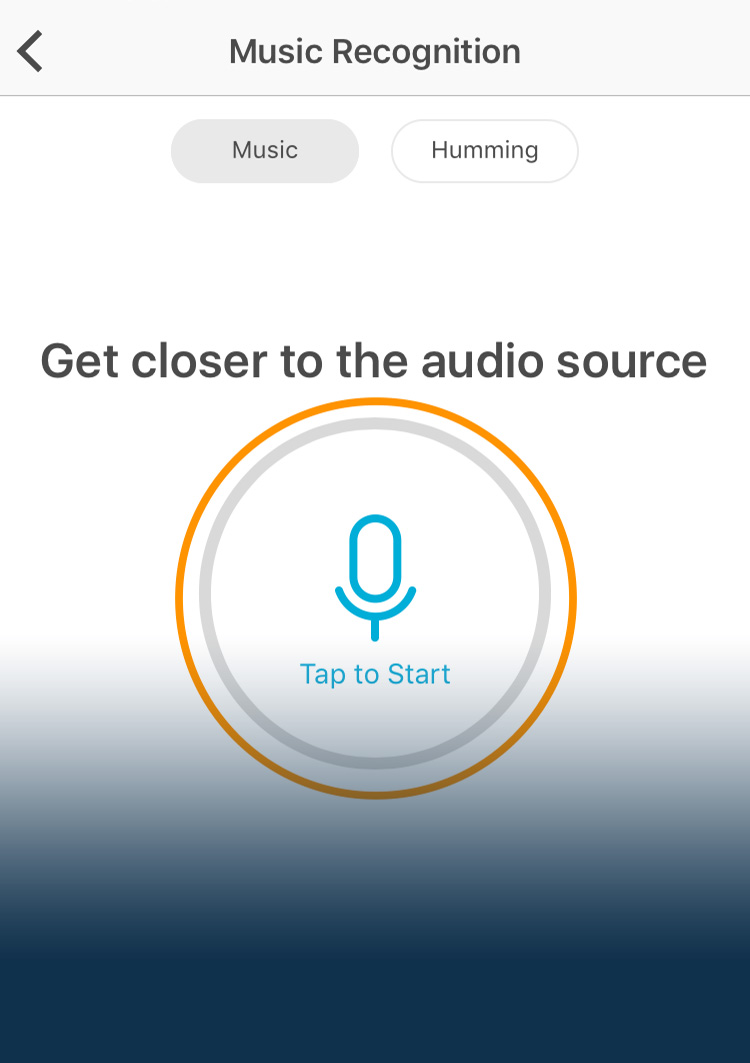Switch to the Humming mode
The width and height of the screenshot is (750, 1063).
coord(485,151)
